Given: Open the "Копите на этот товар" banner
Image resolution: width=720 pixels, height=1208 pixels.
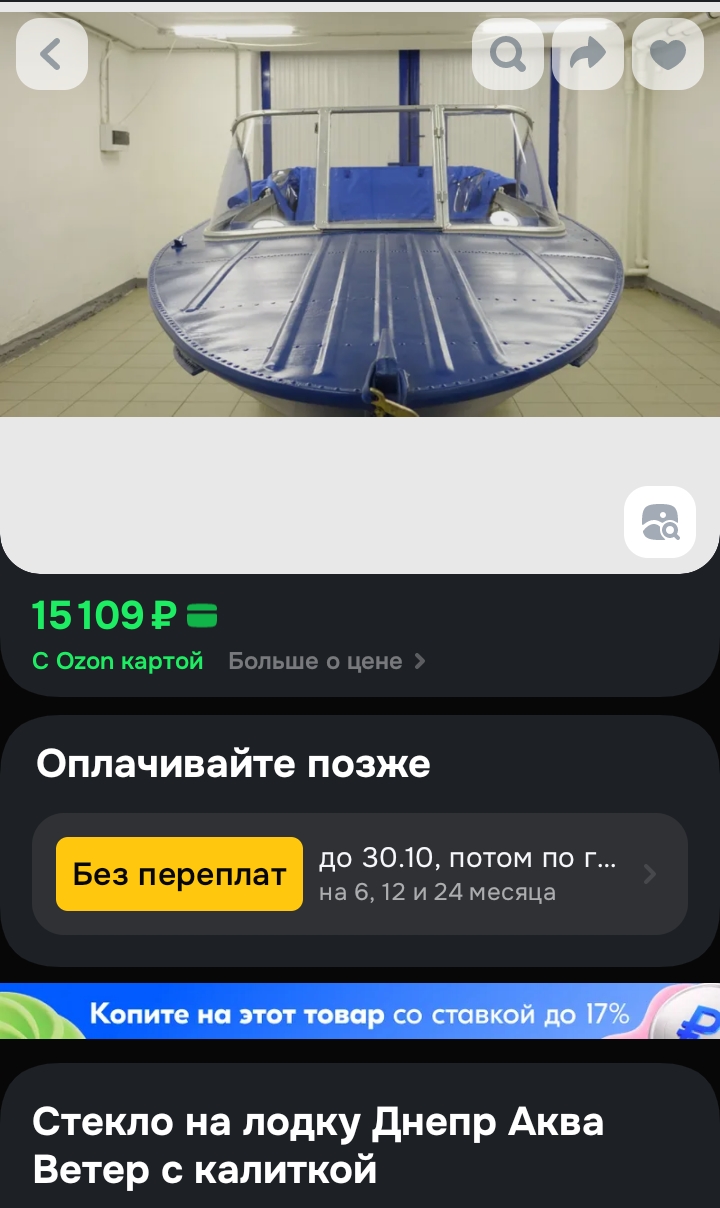Looking at the screenshot, I should (360, 1013).
